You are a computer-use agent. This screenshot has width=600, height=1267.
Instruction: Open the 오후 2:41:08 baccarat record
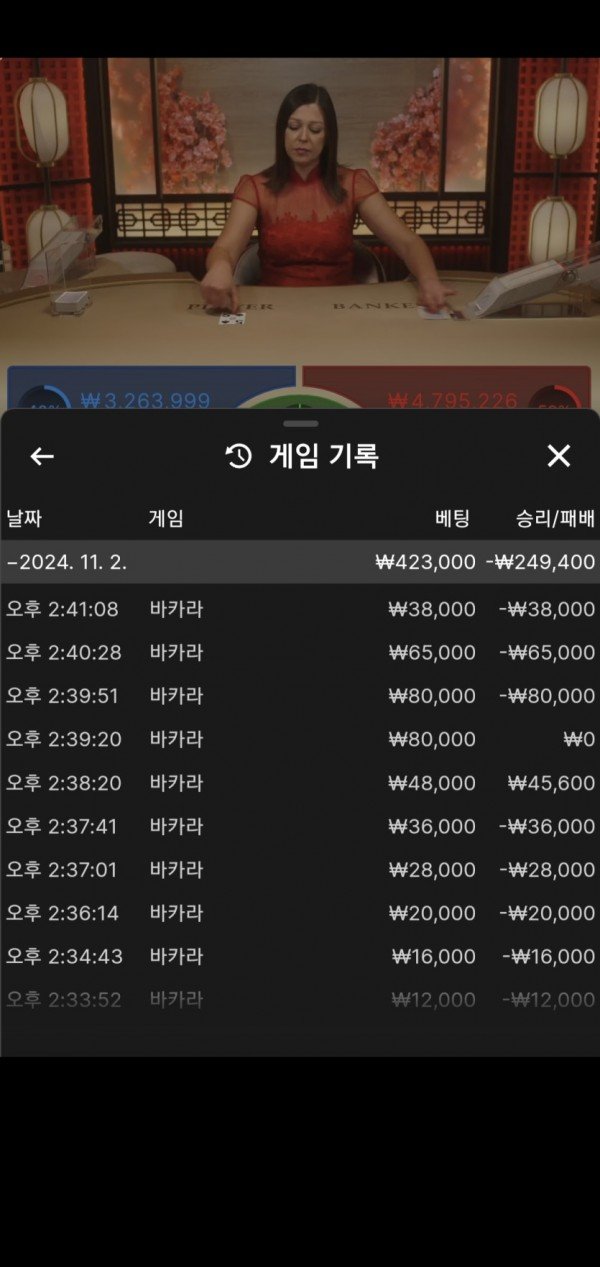300,609
